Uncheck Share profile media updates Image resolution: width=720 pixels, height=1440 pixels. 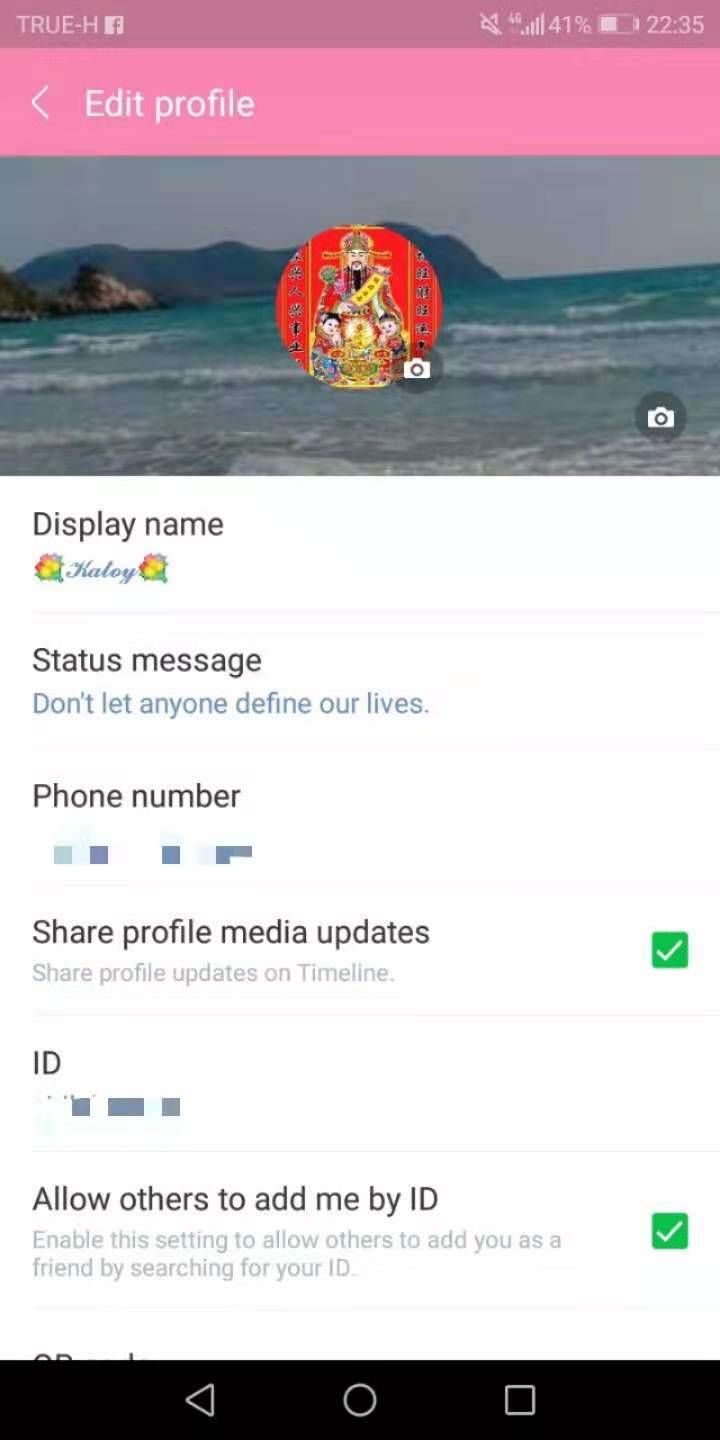click(x=669, y=949)
